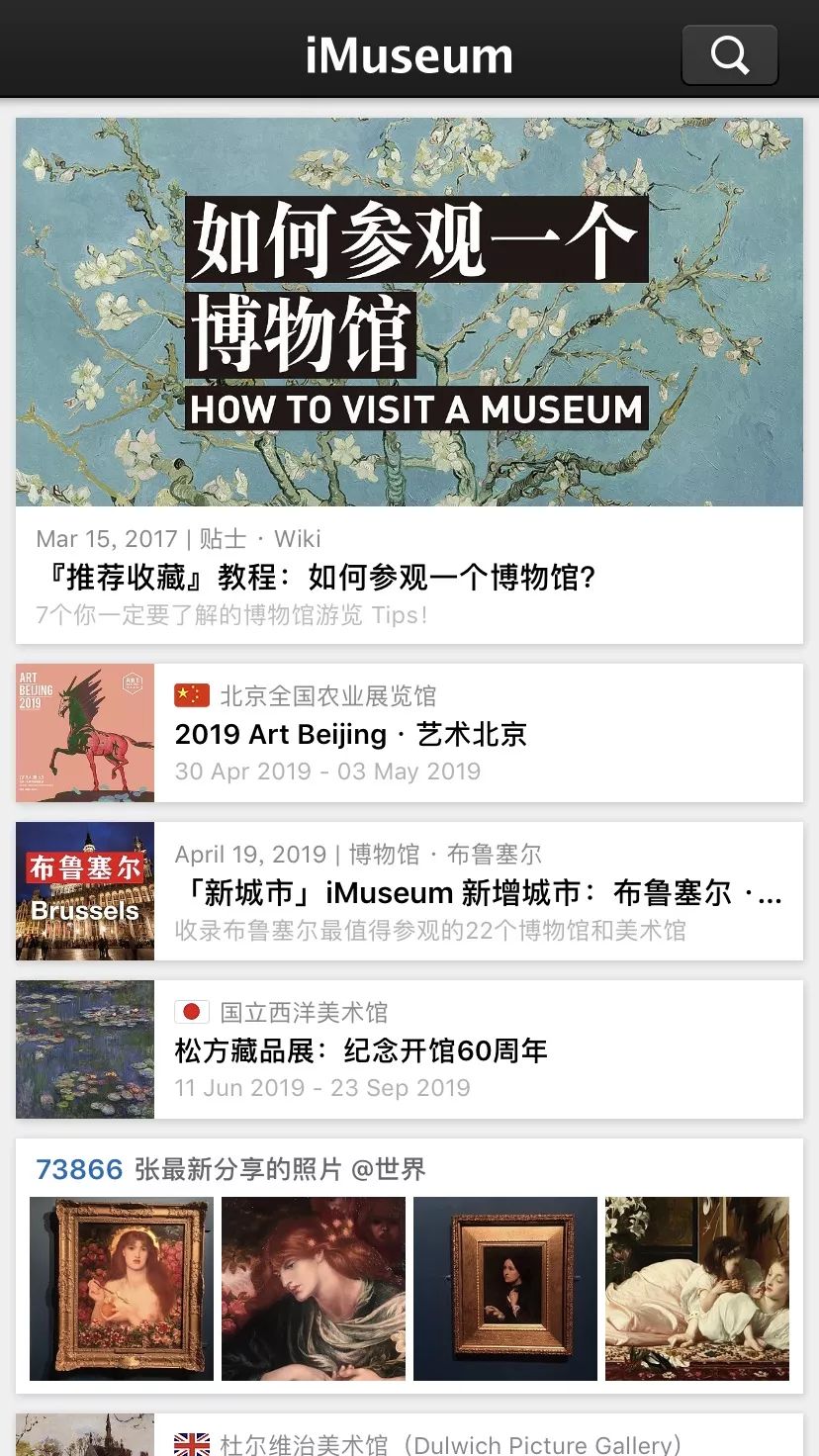
Task: Click the Japan flag icon beside 国立西洋美术馆
Action: (191, 1012)
